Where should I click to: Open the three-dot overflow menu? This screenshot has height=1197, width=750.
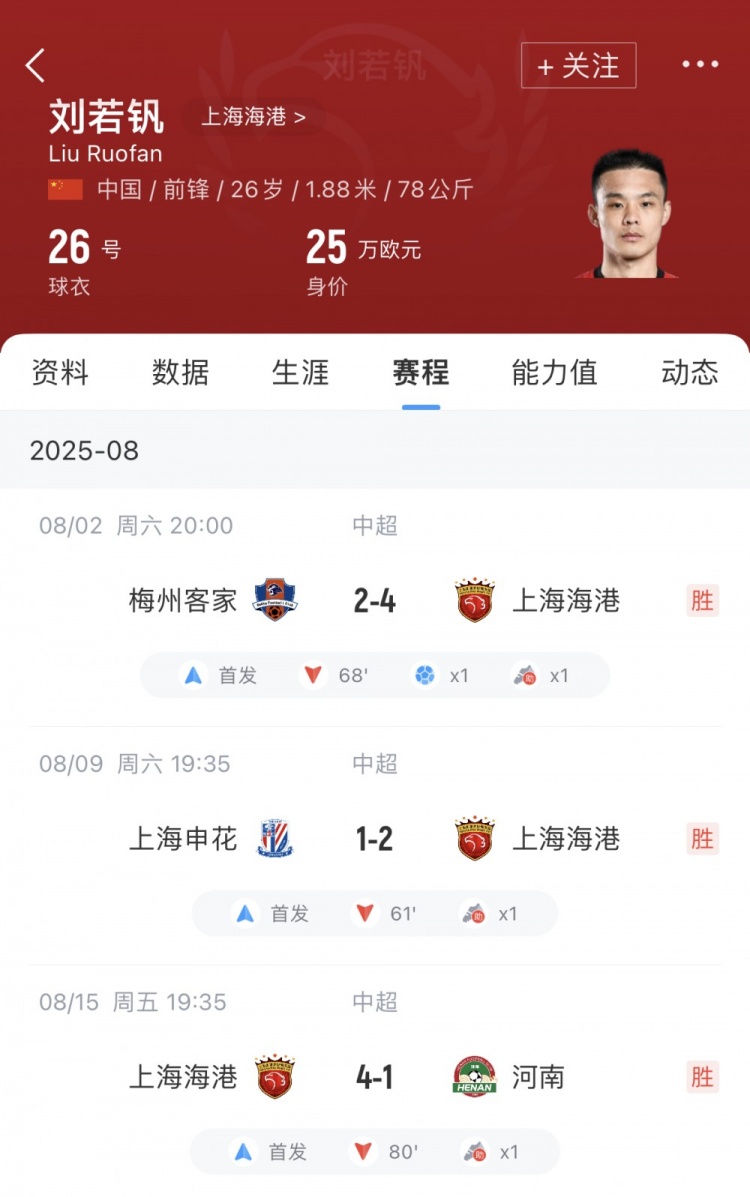[x=700, y=65]
